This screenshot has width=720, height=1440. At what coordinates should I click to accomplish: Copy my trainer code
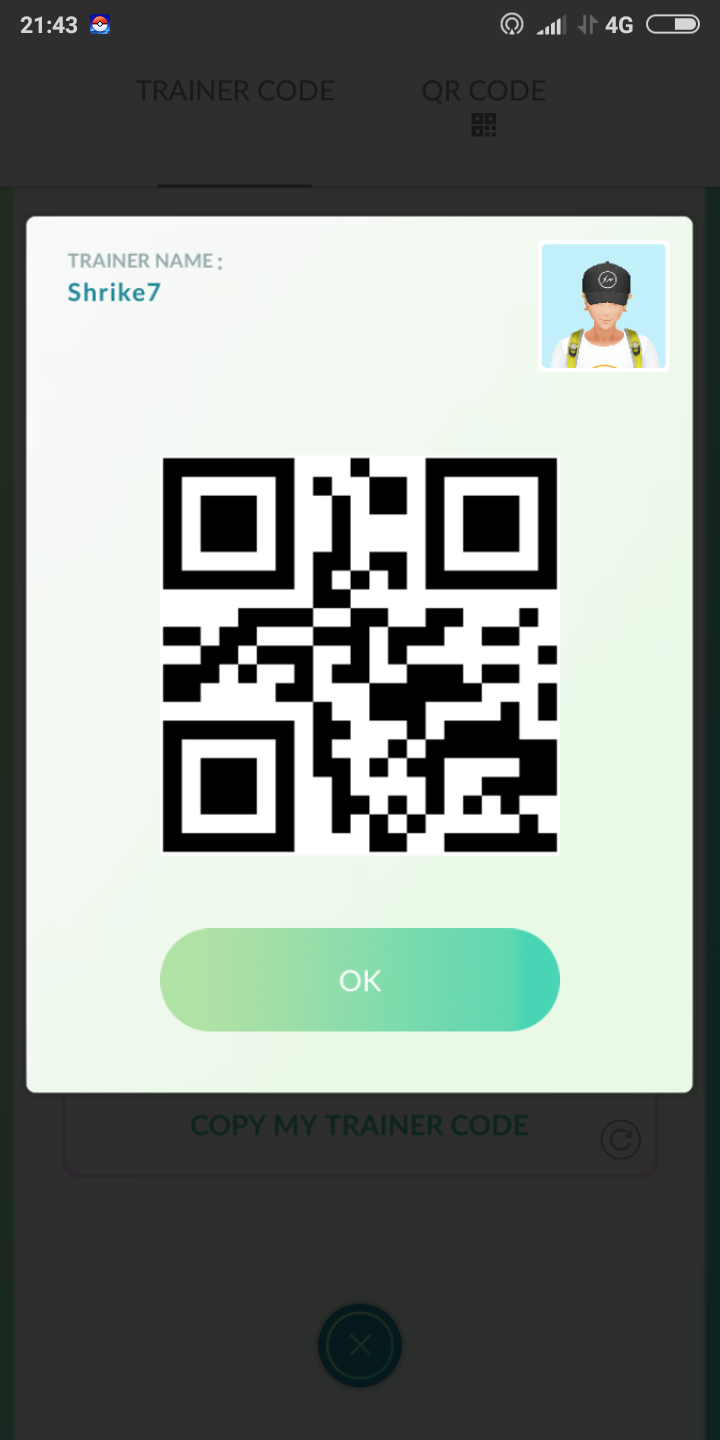[x=359, y=1126]
